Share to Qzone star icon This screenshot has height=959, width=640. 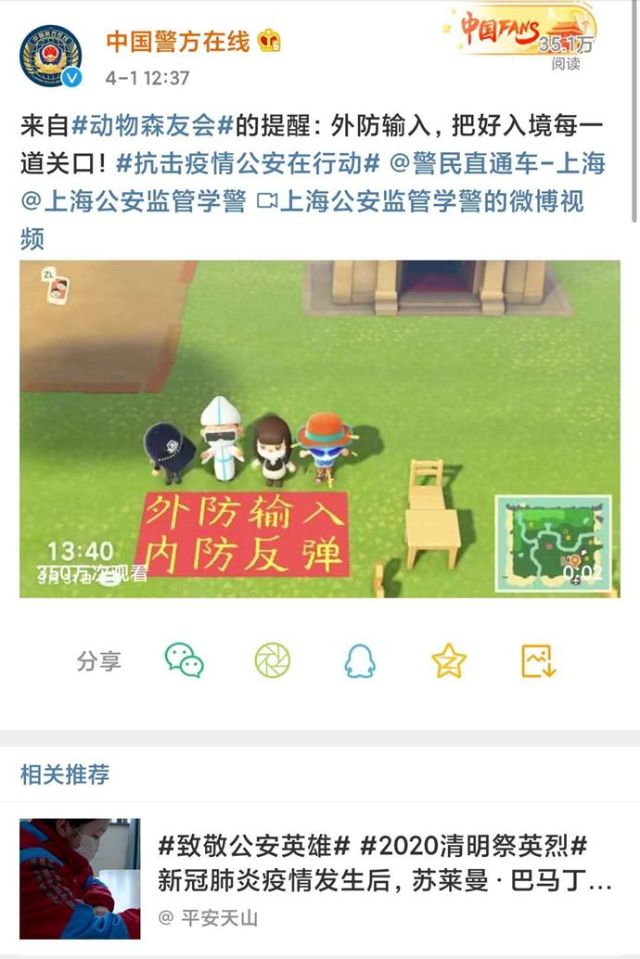448,660
